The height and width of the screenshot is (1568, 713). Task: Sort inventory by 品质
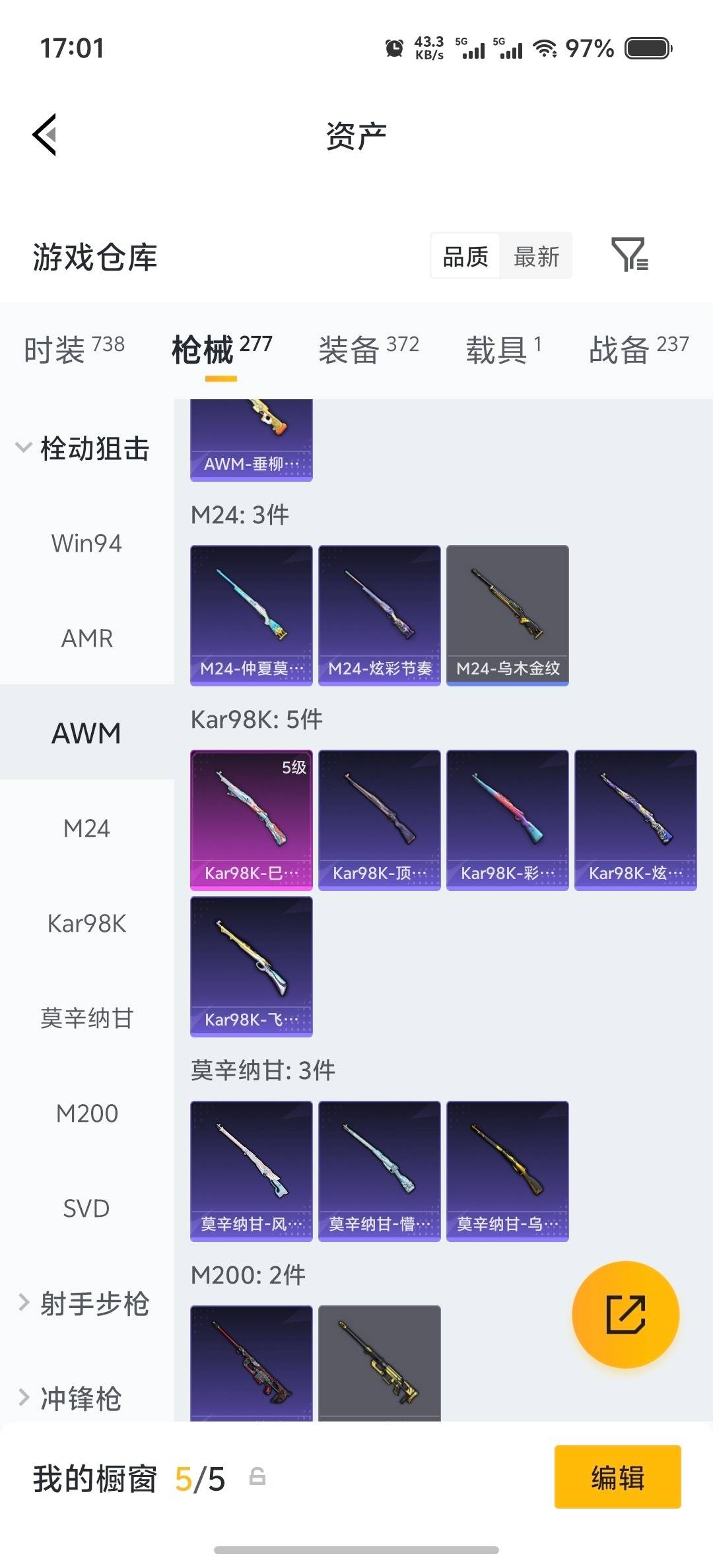tap(465, 256)
